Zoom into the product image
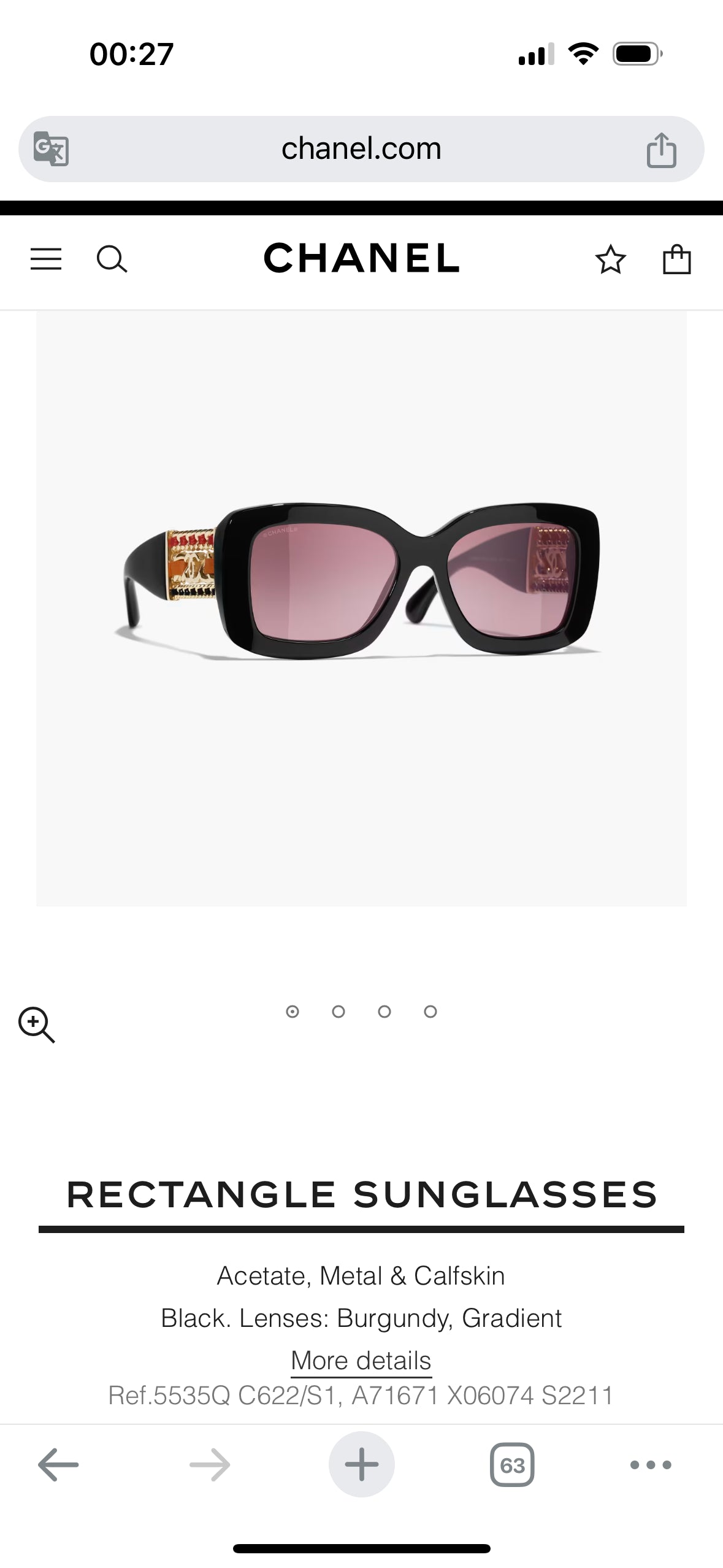The width and height of the screenshot is (723, 1568). point(36,1024)
